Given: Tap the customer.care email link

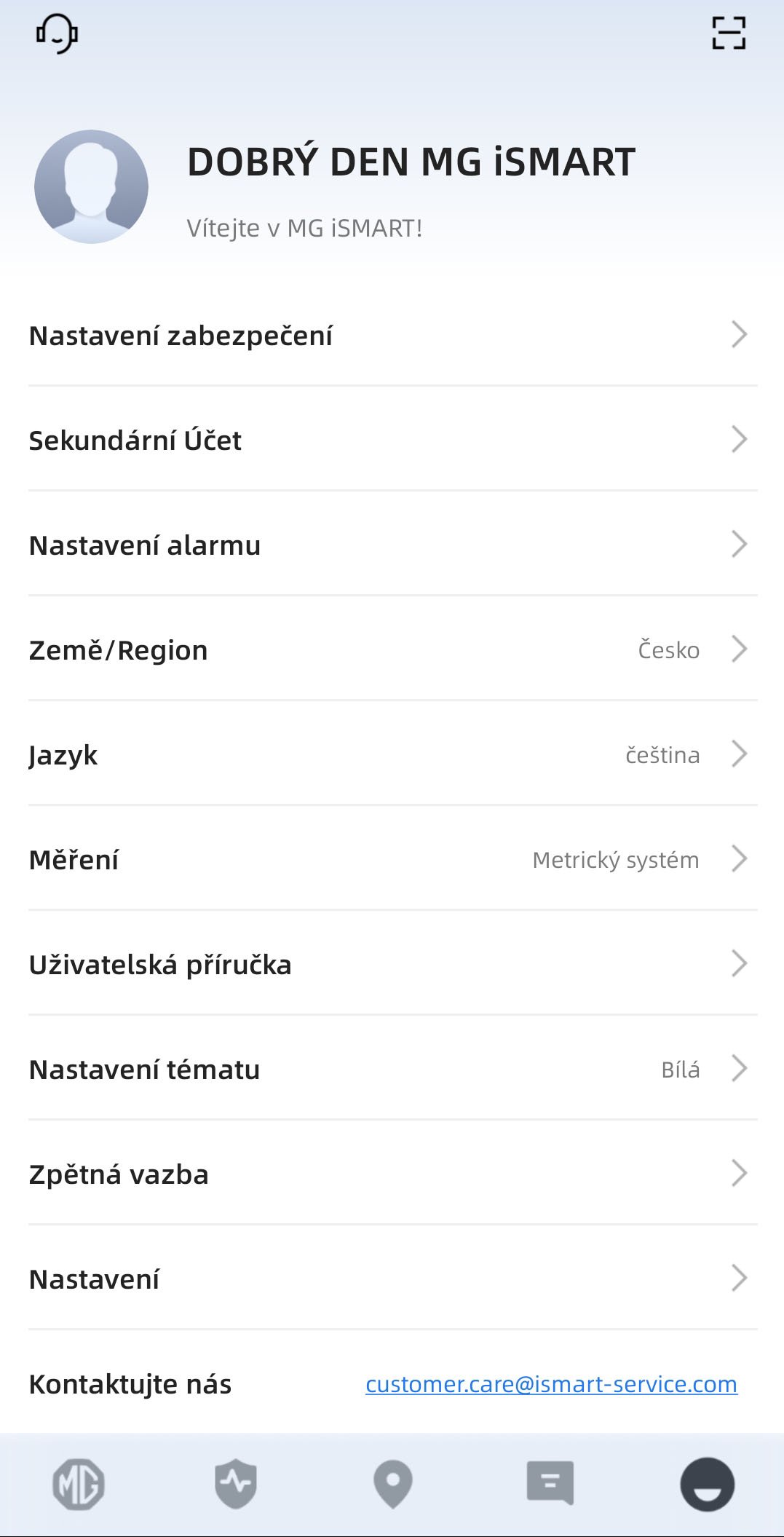Looking at the screenshot, I should (x=551, y=1384).
